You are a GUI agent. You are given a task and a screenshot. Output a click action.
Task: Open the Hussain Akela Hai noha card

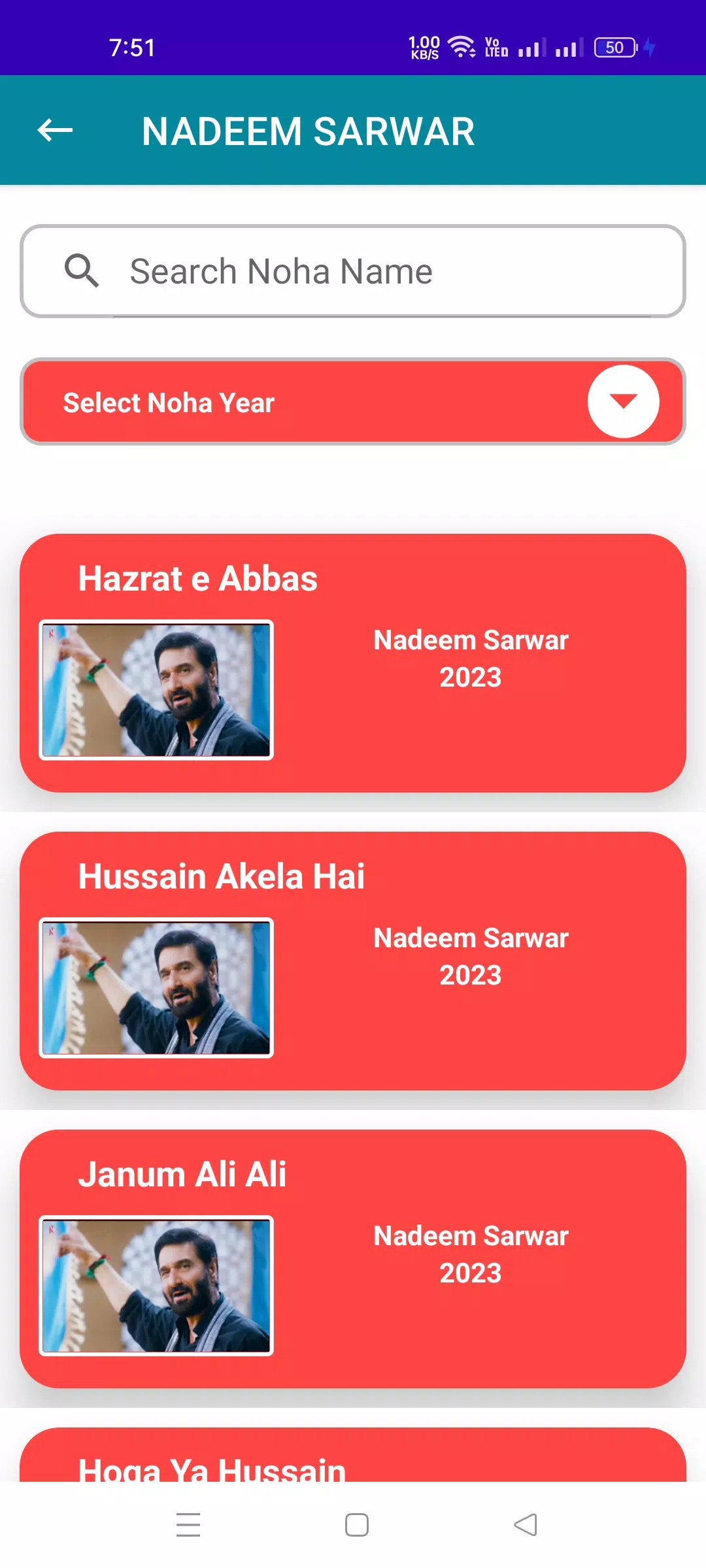[x=353, y=960]
